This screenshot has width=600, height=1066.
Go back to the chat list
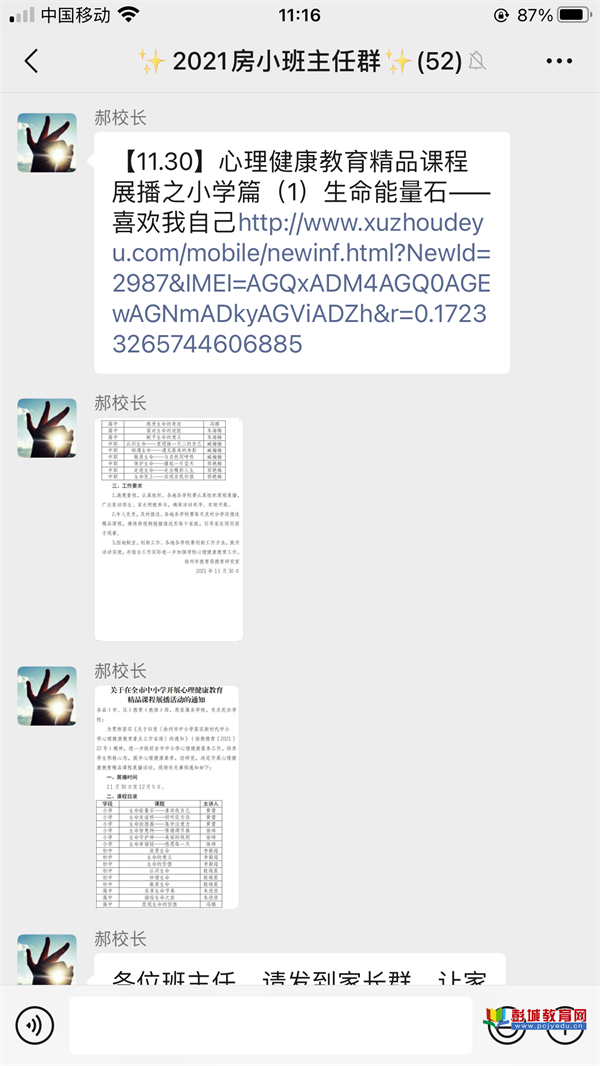(31, 61)
